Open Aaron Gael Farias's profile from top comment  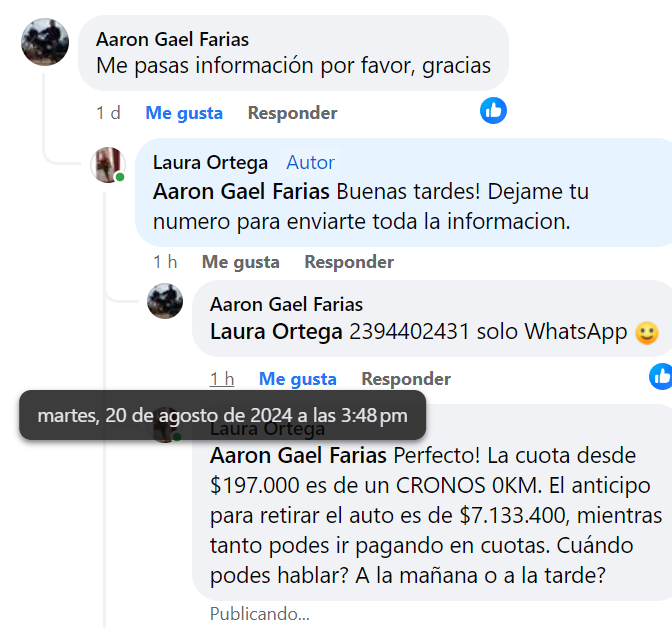172,39
